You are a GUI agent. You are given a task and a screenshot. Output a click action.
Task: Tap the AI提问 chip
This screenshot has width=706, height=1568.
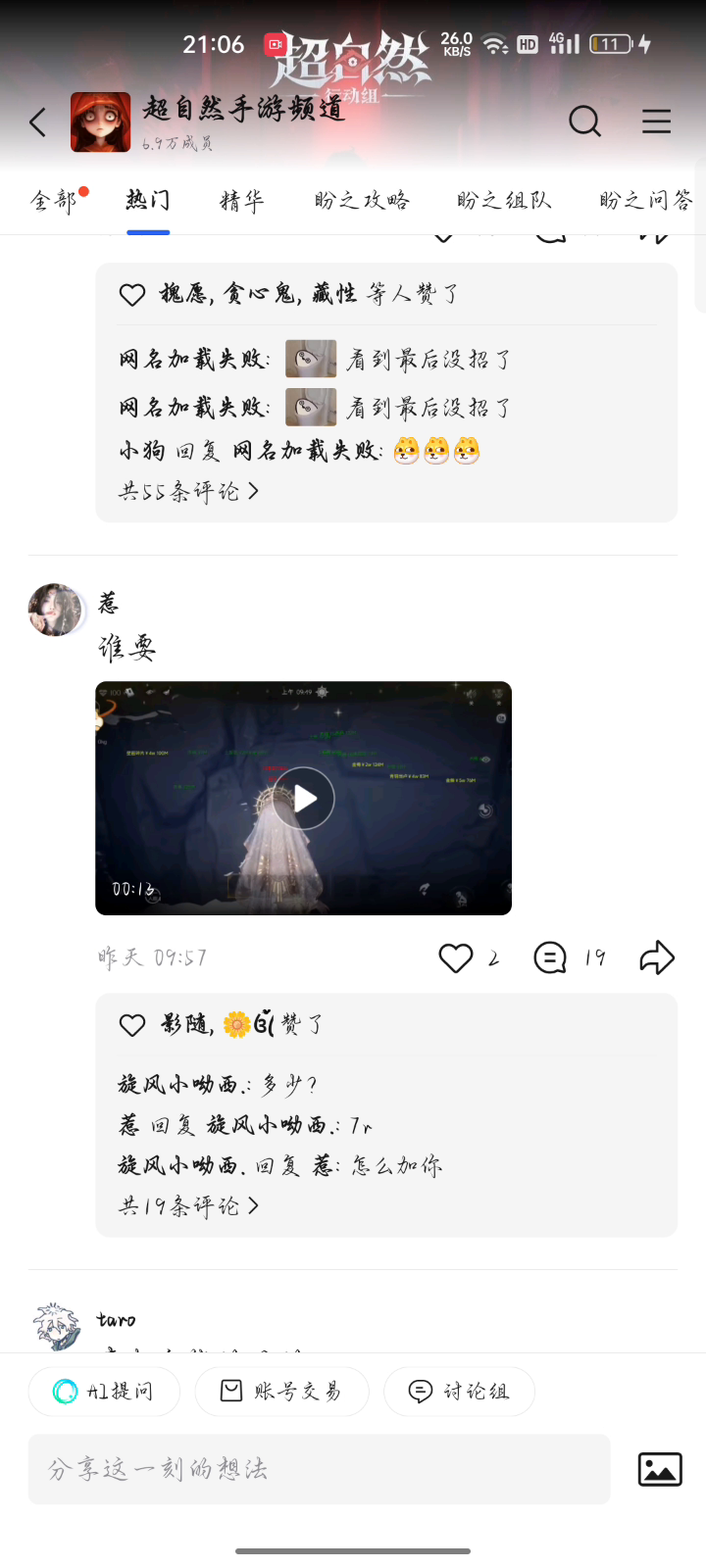pyautogui.click(x=104, y=1391)
